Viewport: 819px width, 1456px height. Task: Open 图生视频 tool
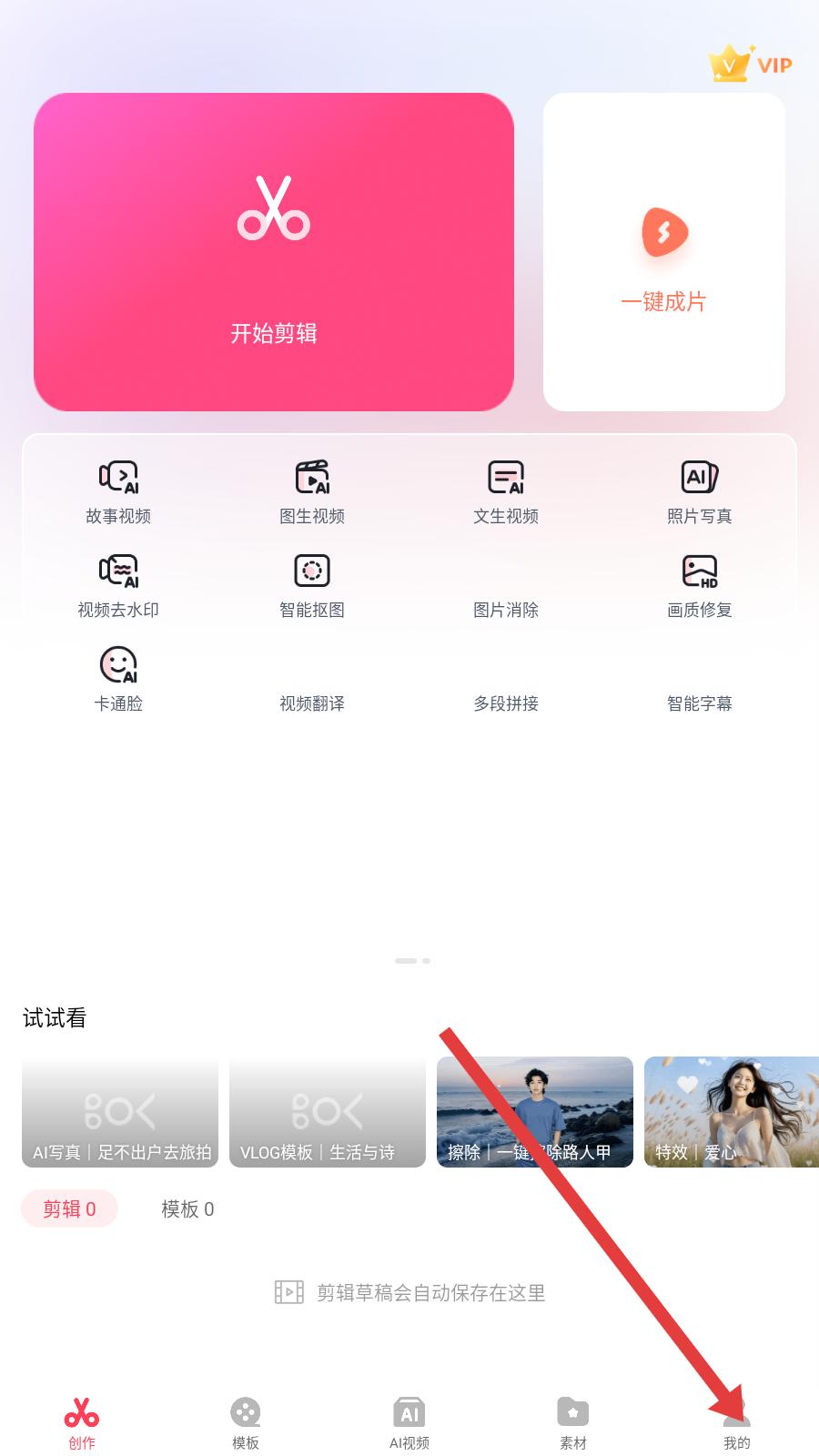[x=312, y=492]
